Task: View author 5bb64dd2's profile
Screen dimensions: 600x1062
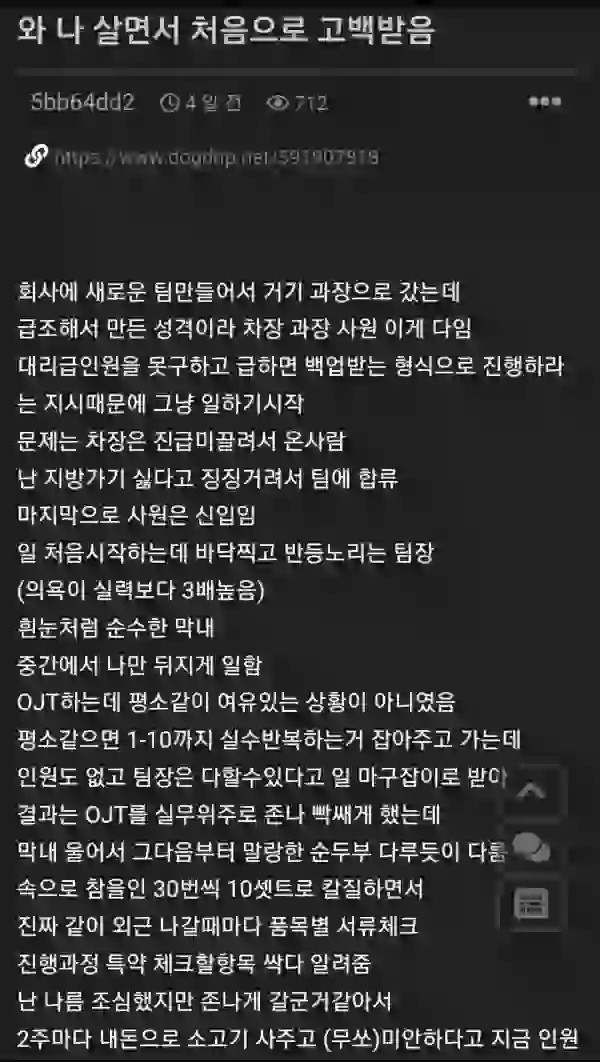Action: click(x=82, y=102)
